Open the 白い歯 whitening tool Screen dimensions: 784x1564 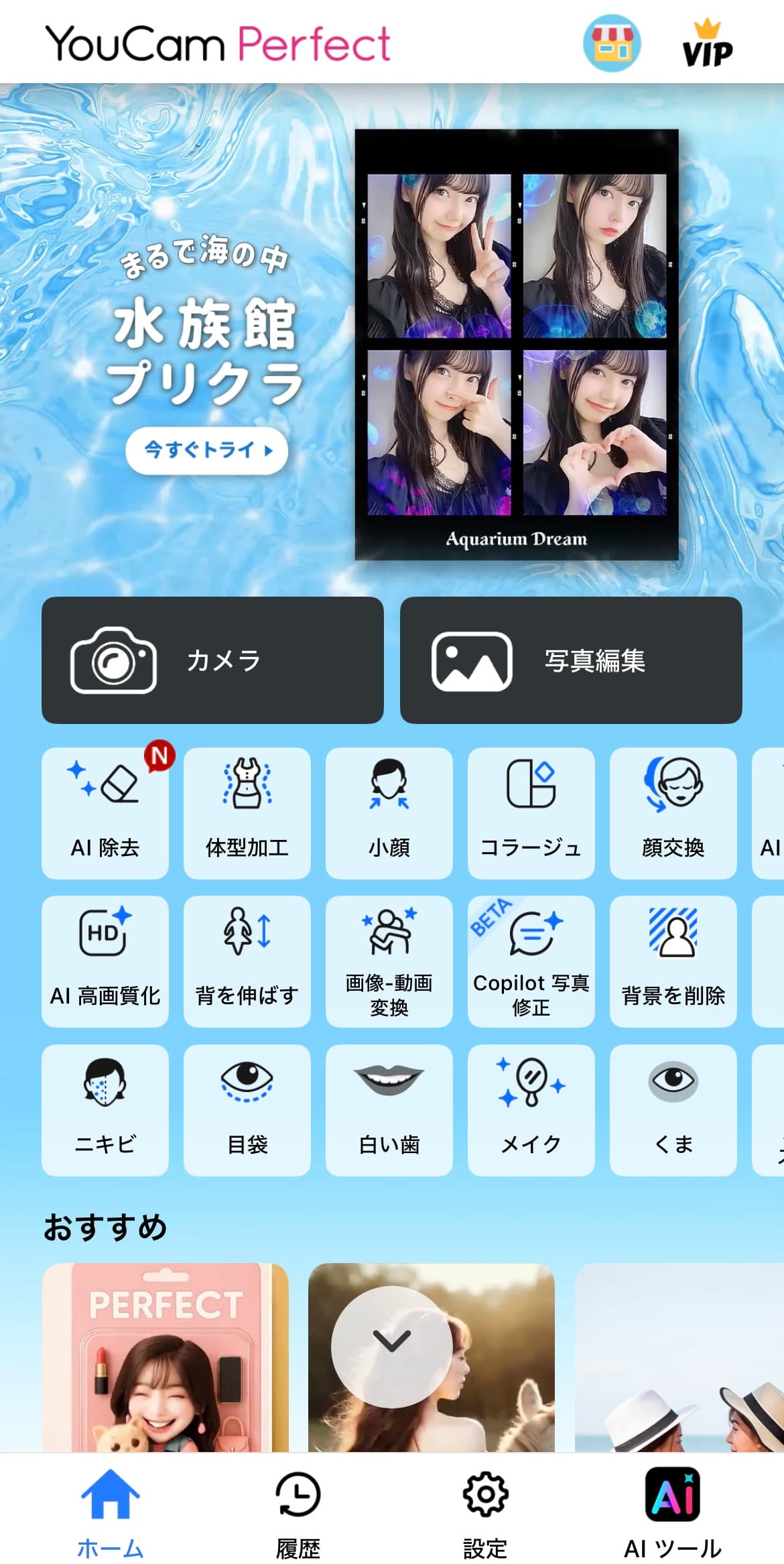tap(389, 1109)
